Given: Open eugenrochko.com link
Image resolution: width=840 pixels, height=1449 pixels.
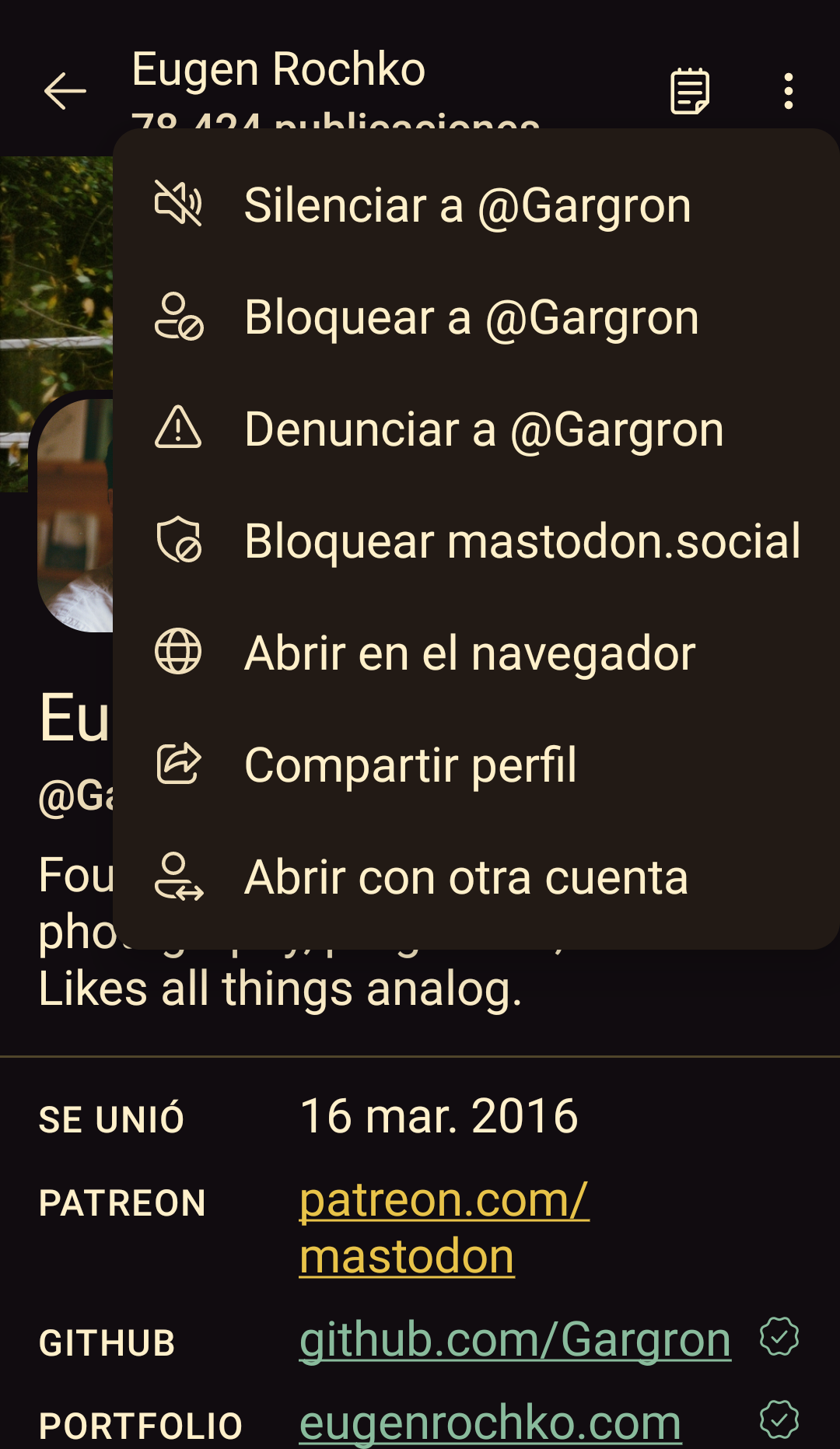Looking at the screenshot, I should (490, 1422).
